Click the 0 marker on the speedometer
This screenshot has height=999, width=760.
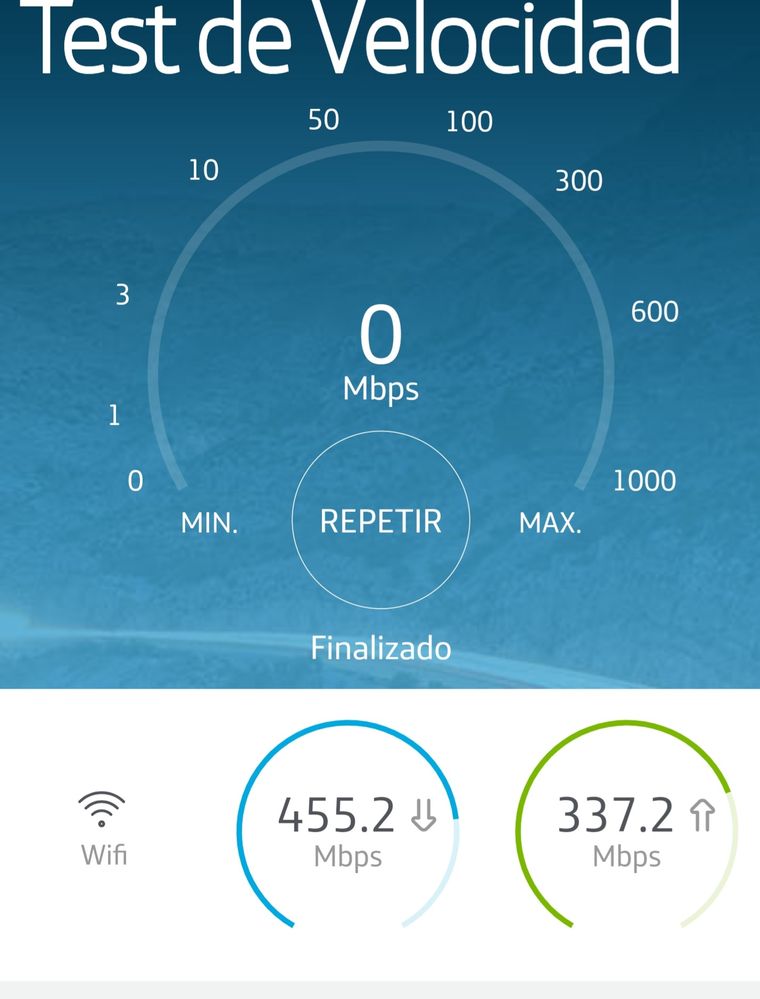(135, 481)
